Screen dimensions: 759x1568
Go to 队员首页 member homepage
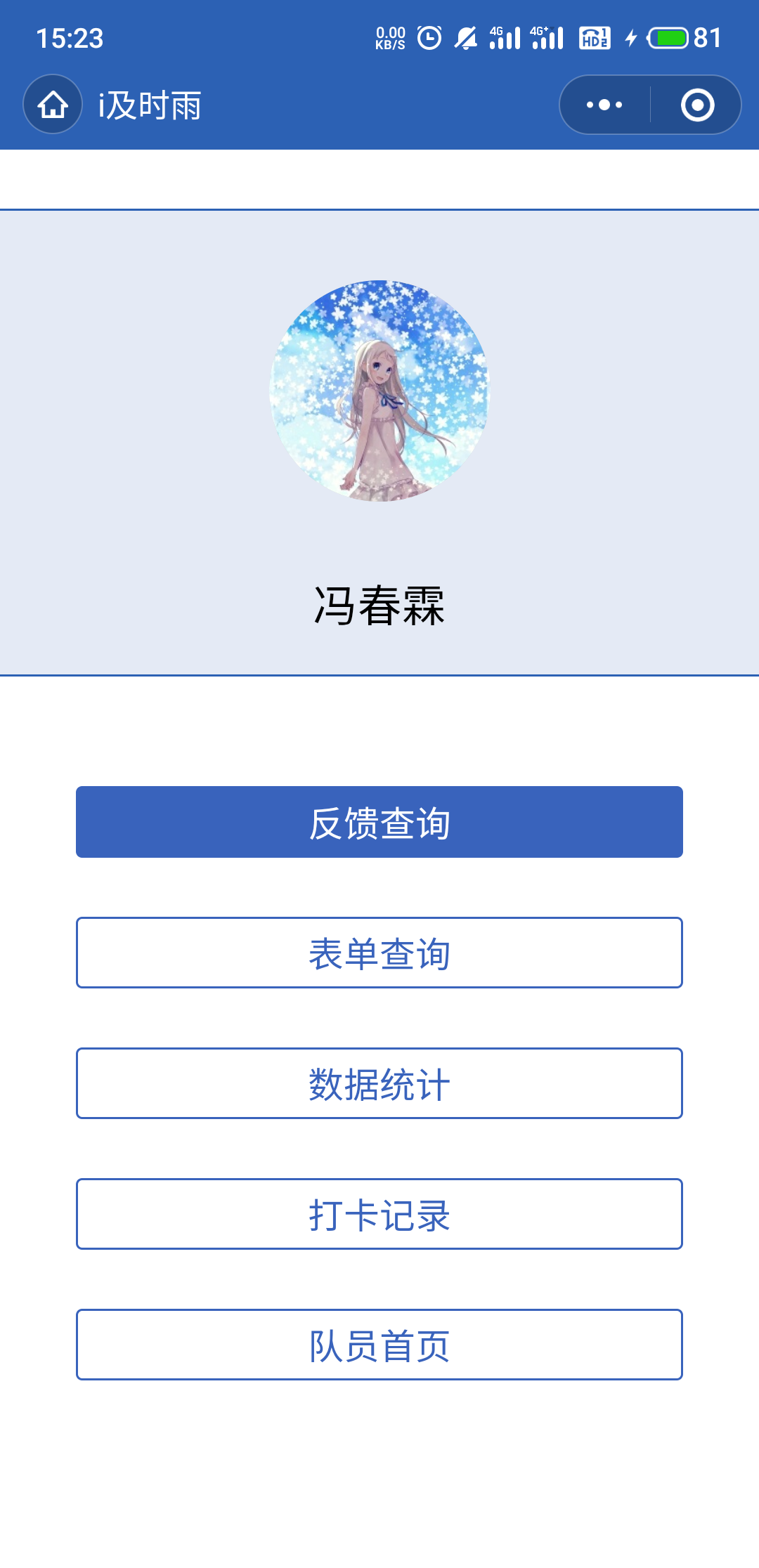tap(379, 1345)
